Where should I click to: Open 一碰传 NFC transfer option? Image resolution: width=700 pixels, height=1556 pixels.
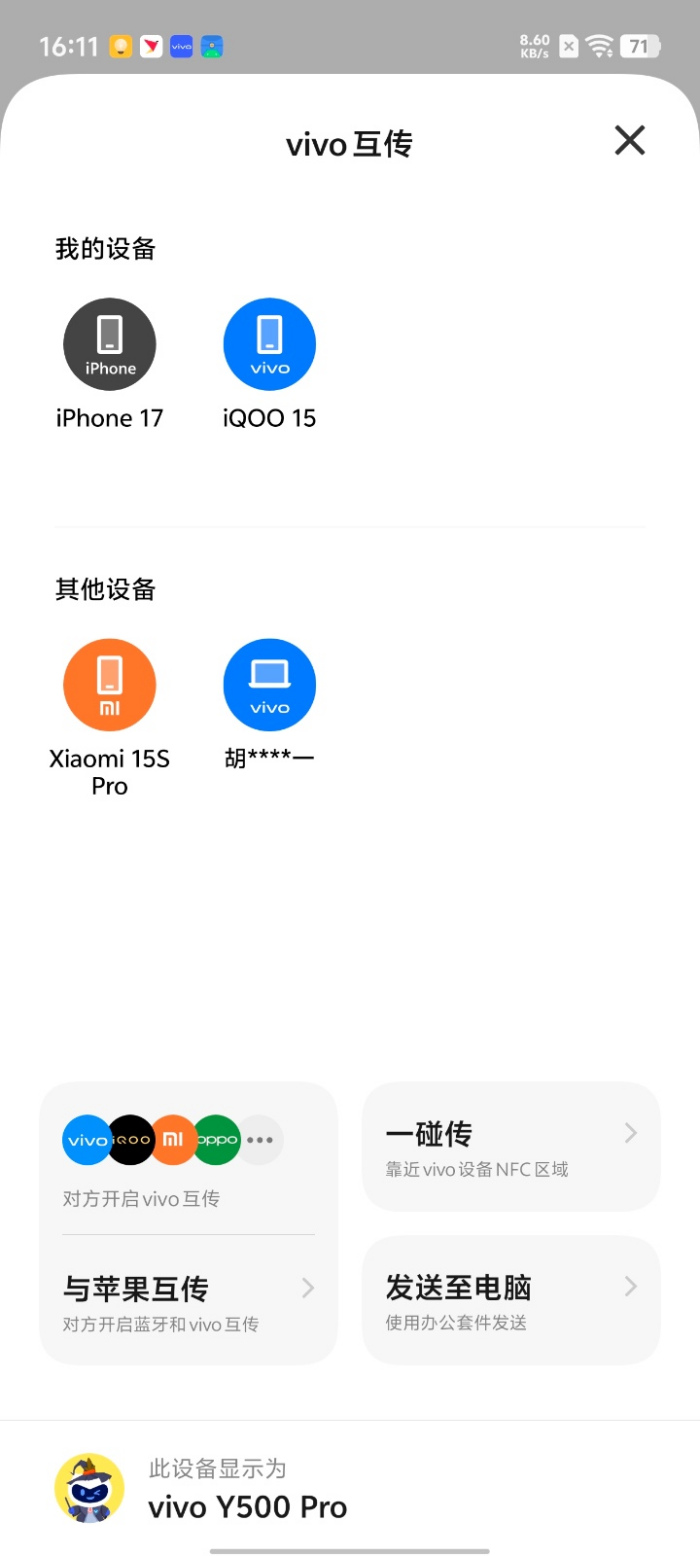(x=510, y=1146)
